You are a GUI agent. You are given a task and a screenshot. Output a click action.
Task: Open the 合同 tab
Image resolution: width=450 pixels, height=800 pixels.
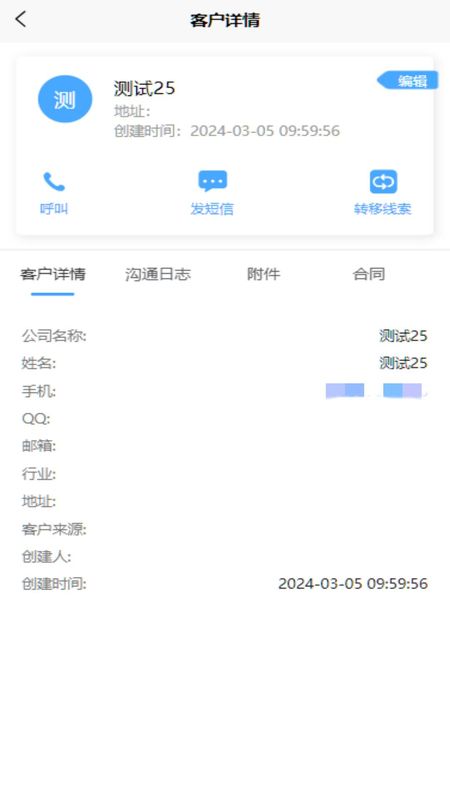coord(369,274)
